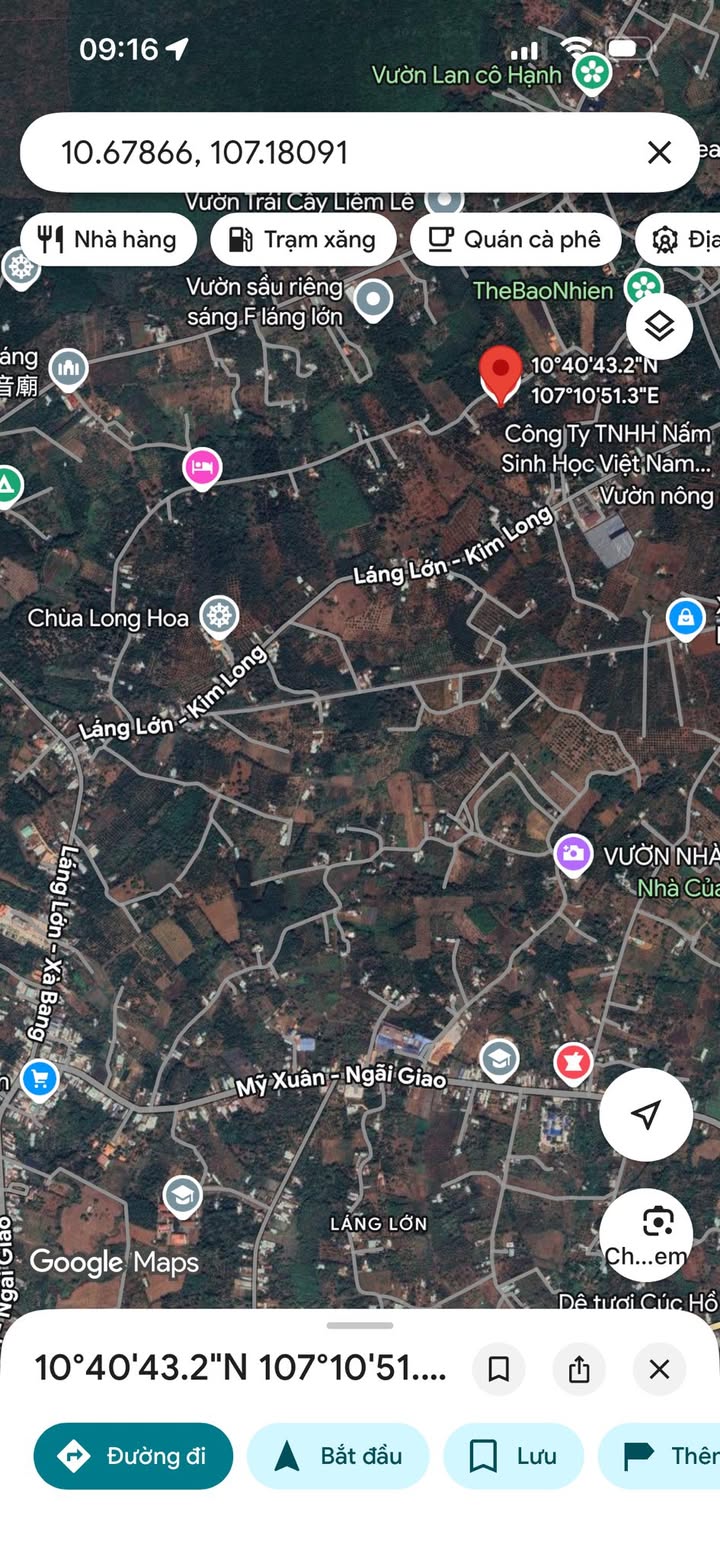Tap the red dropped pin
This screenshot has width=720, height=1560.
click(x=500, y=374)
